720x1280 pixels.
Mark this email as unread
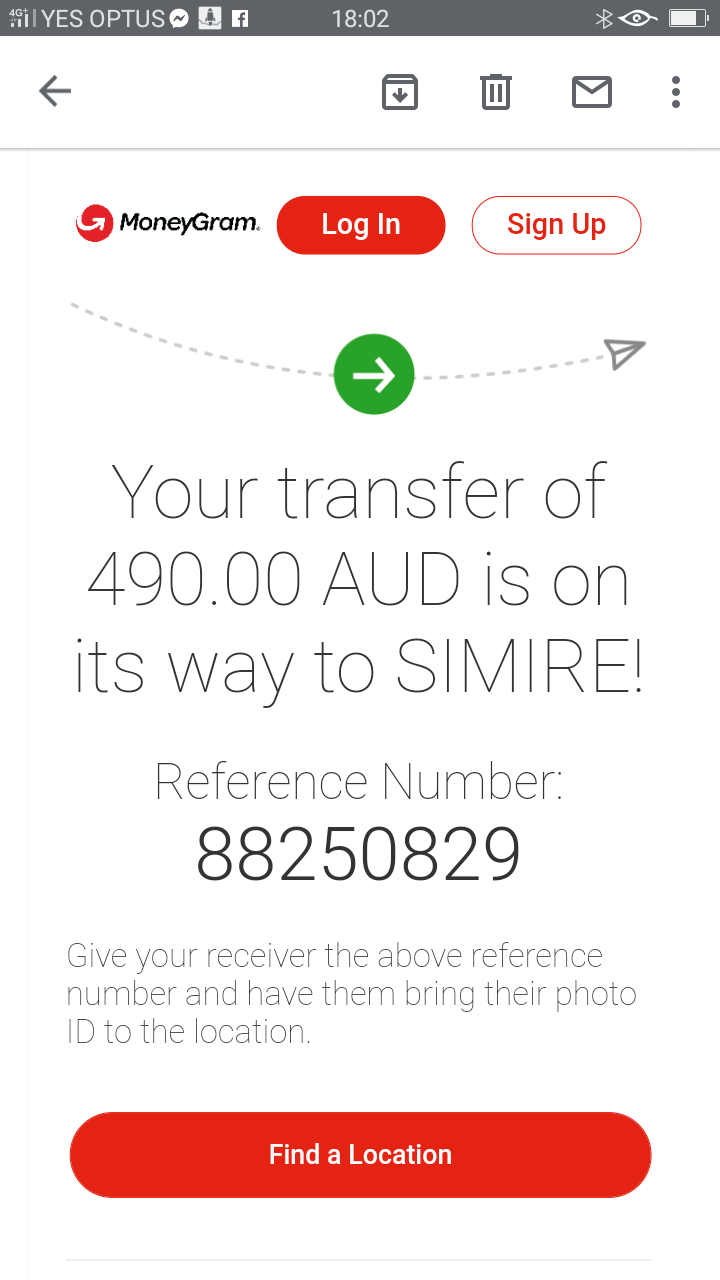click(x=591, y=92)
